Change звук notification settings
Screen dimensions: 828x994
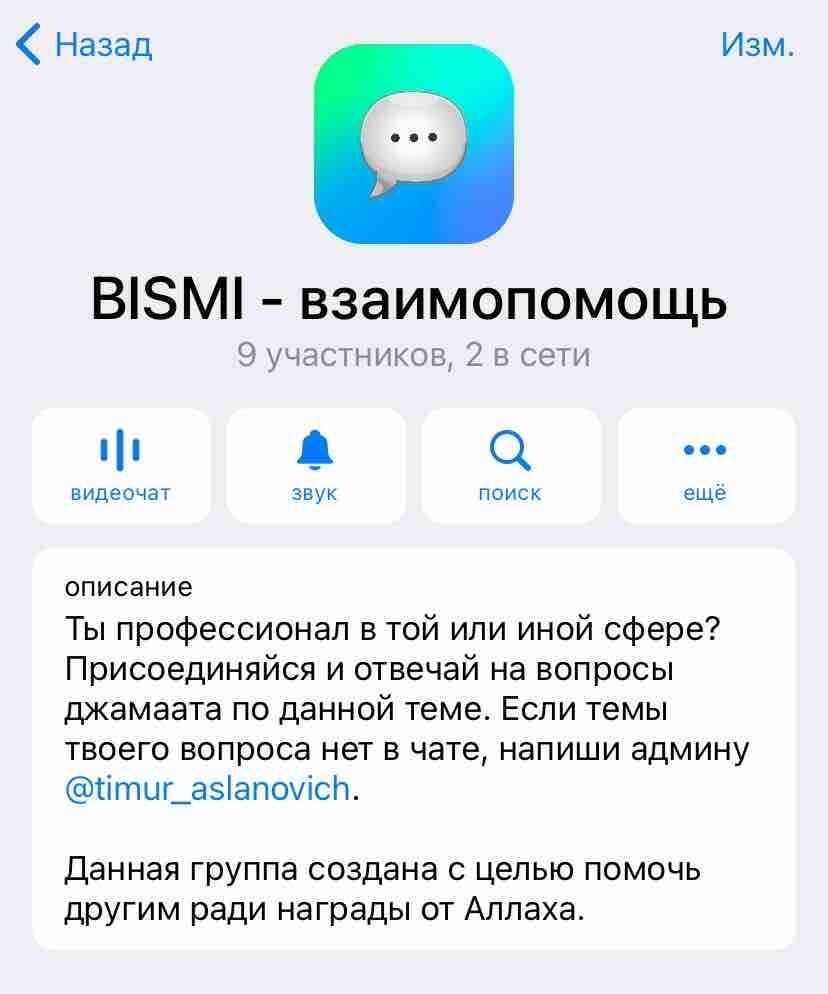[316, 466]
